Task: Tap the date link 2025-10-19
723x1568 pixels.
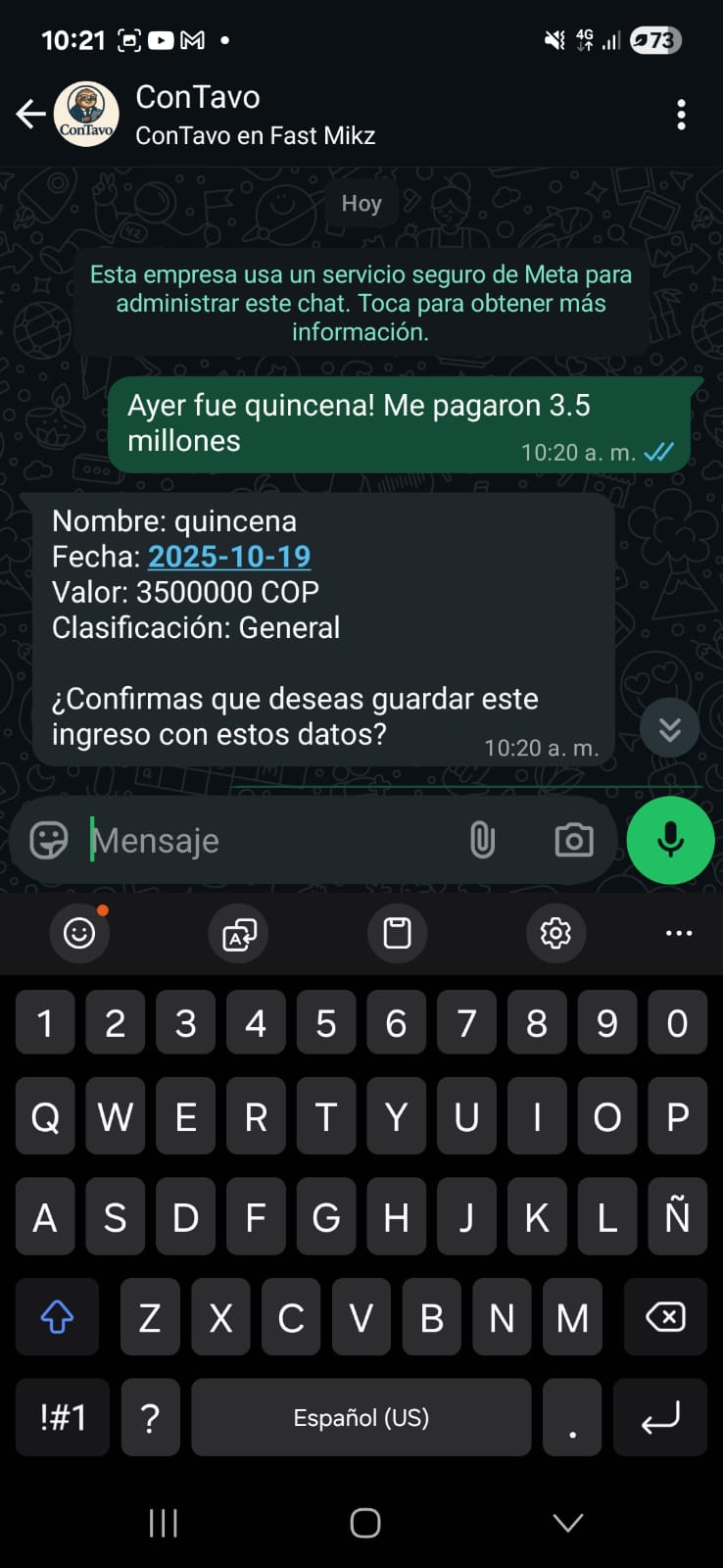Action: 229,557
